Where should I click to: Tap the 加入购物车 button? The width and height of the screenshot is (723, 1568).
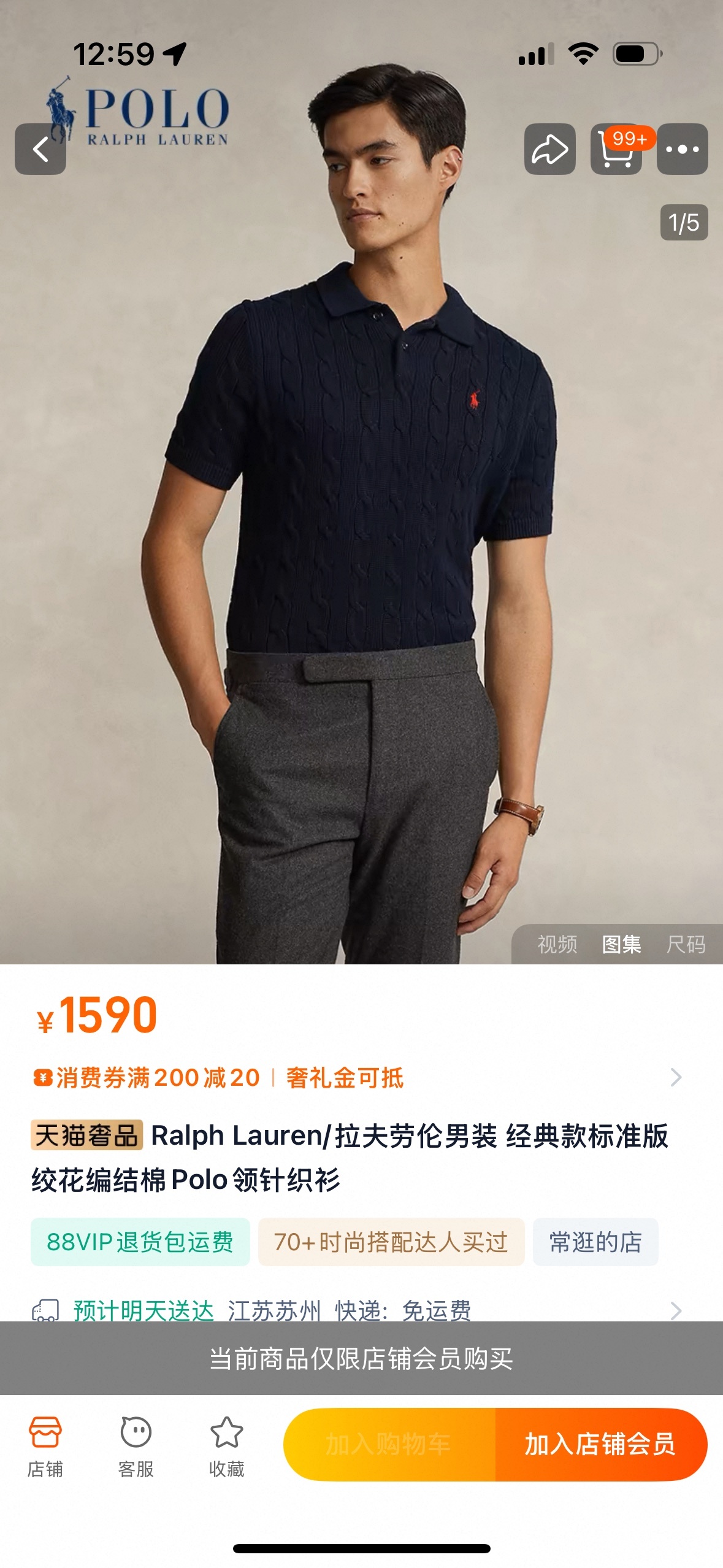click(389, 1444)
